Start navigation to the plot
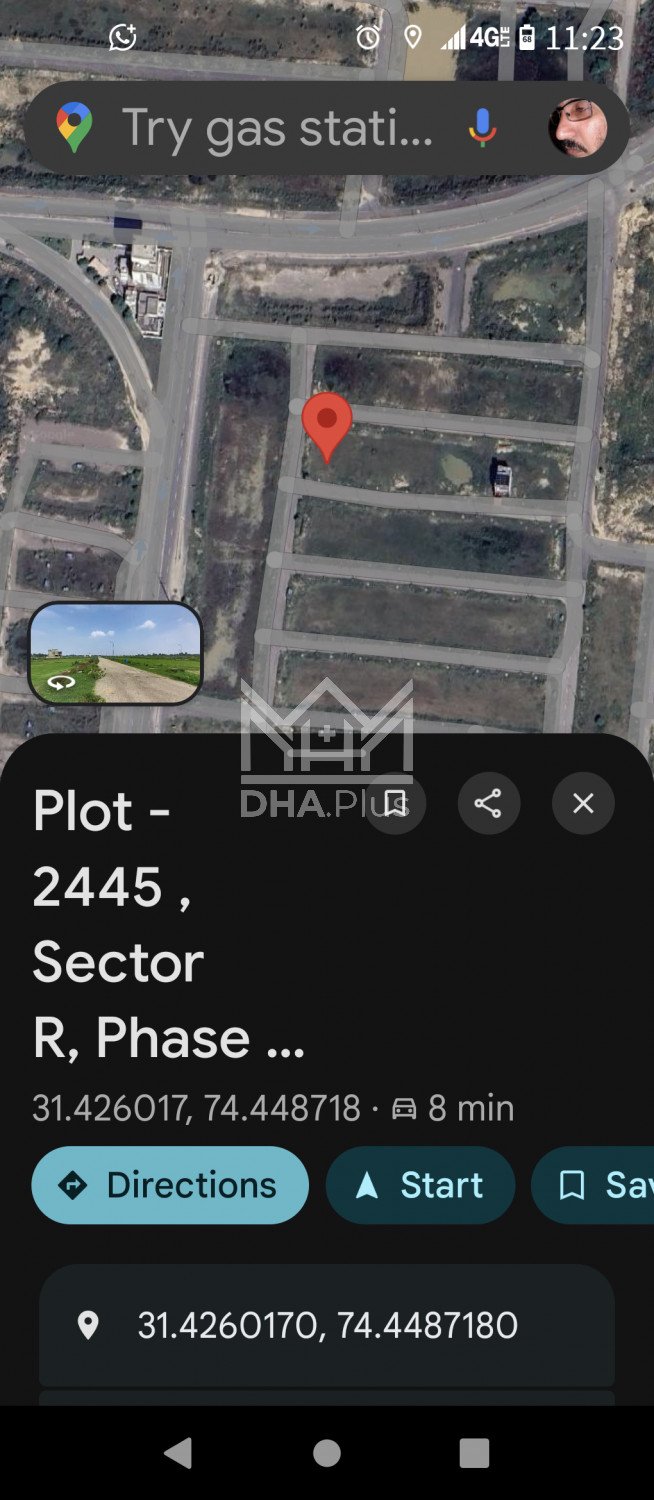Viewport: 654px width, 1500px height. pyautogui.click(x=421, y=1185)
